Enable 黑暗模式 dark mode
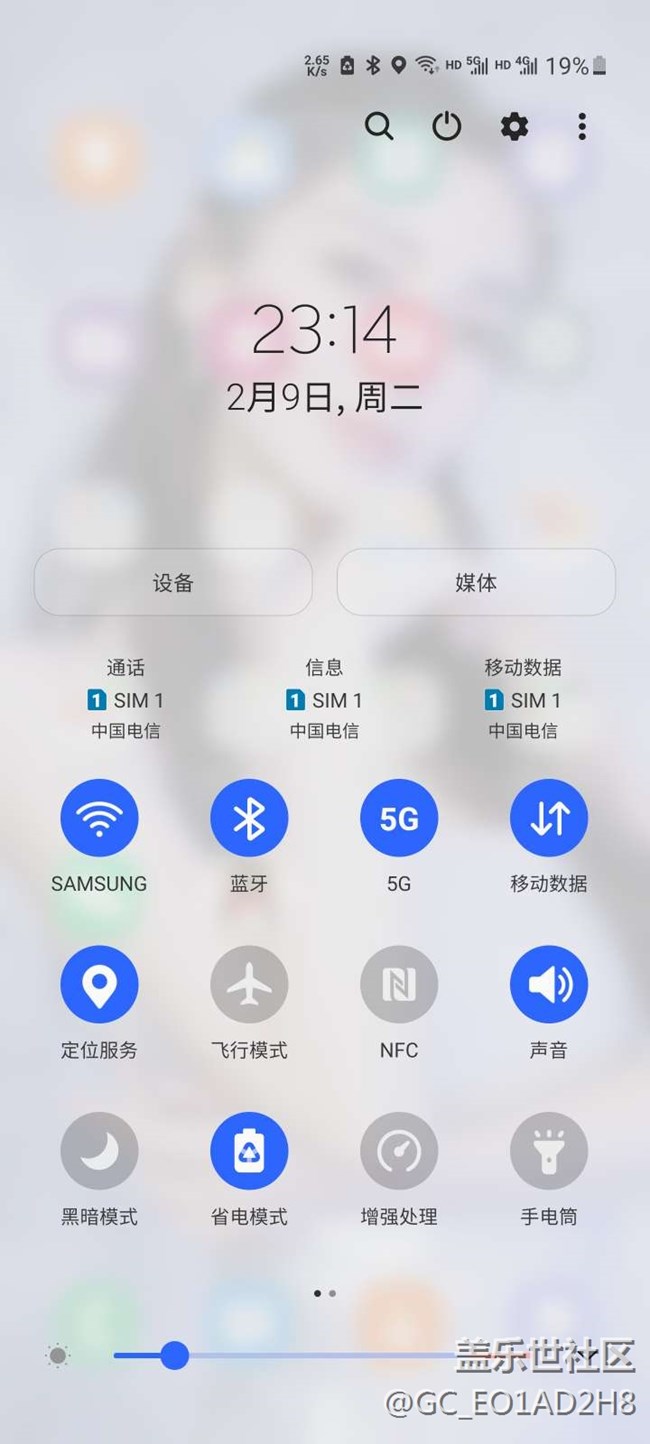 (99, 1152)
